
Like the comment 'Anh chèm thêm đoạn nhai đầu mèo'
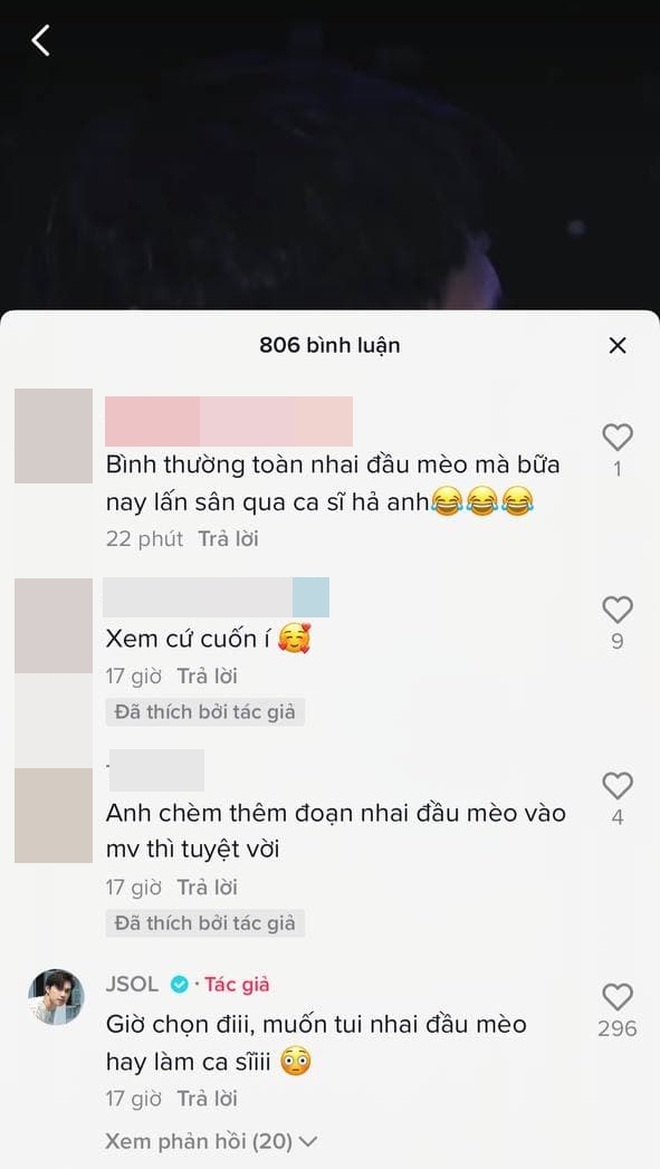(x=617, y=785)
